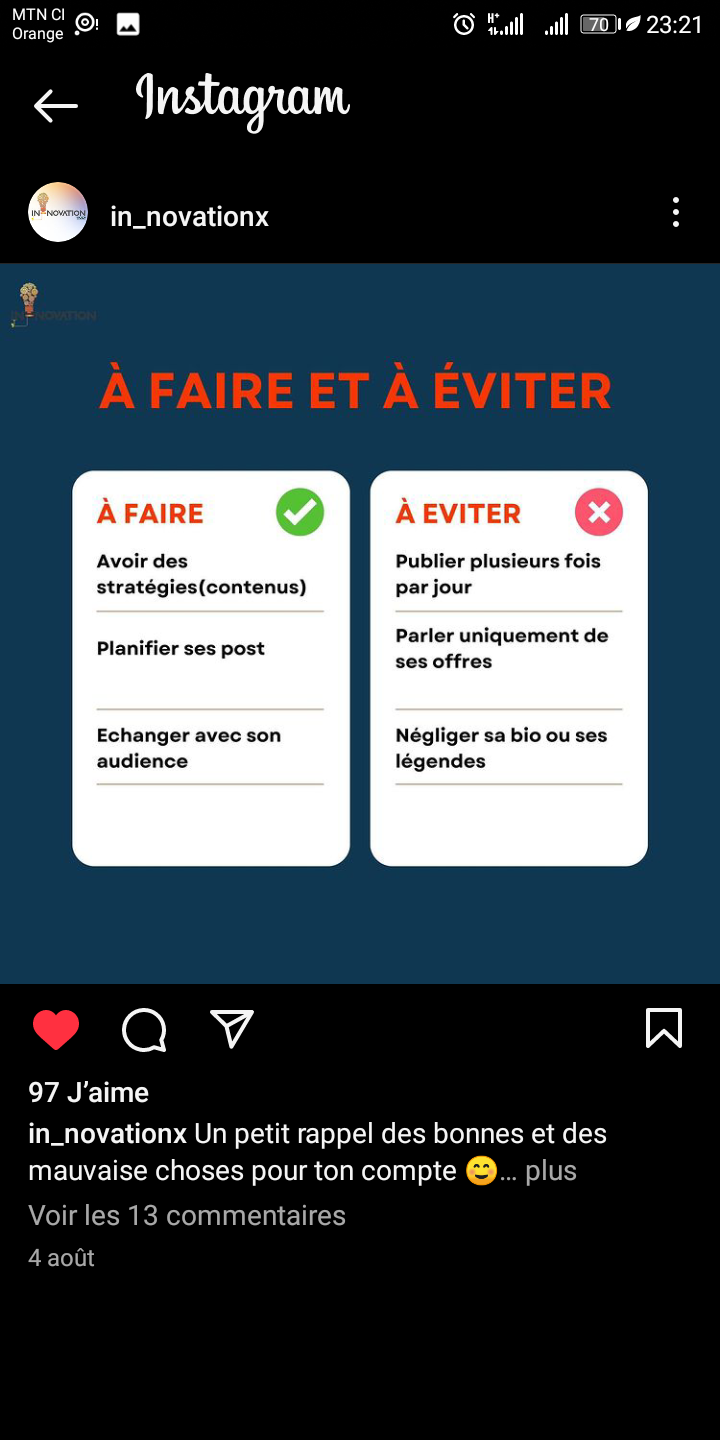Screen dimensions: 720x1440
Task: Expand the caption with "plus"
Action: [551, 1170]
